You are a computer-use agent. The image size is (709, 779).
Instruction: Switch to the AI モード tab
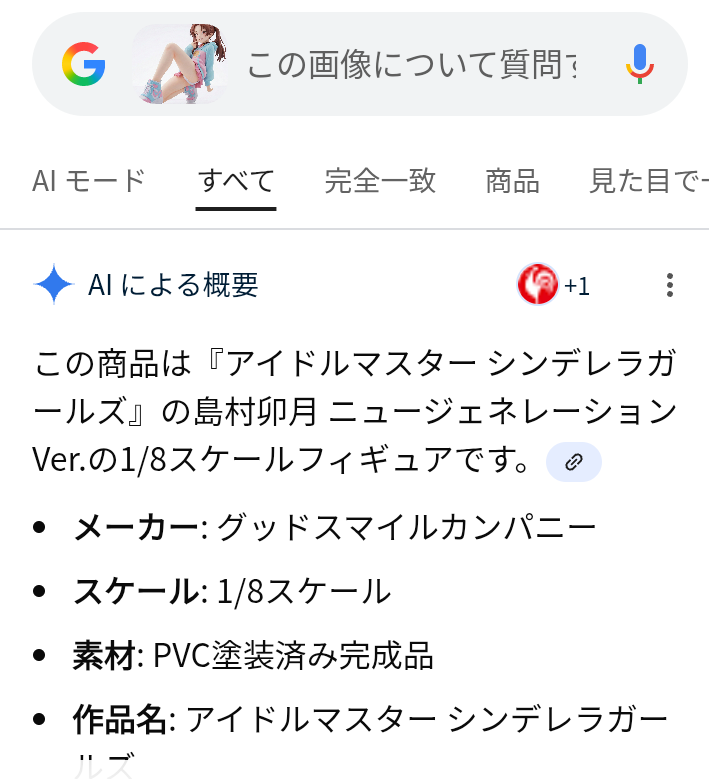[89, 181]
